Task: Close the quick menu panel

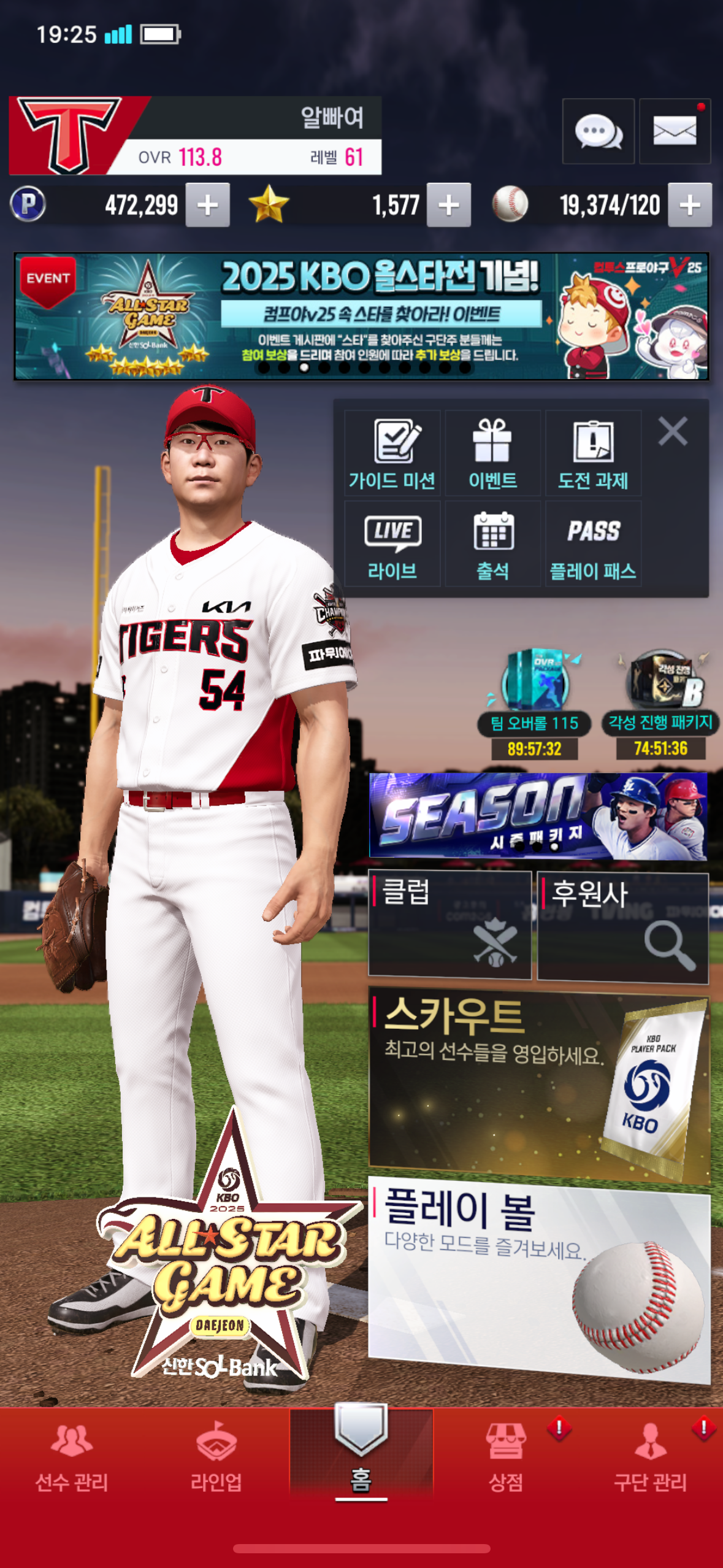Action: (x=673, y=431)
